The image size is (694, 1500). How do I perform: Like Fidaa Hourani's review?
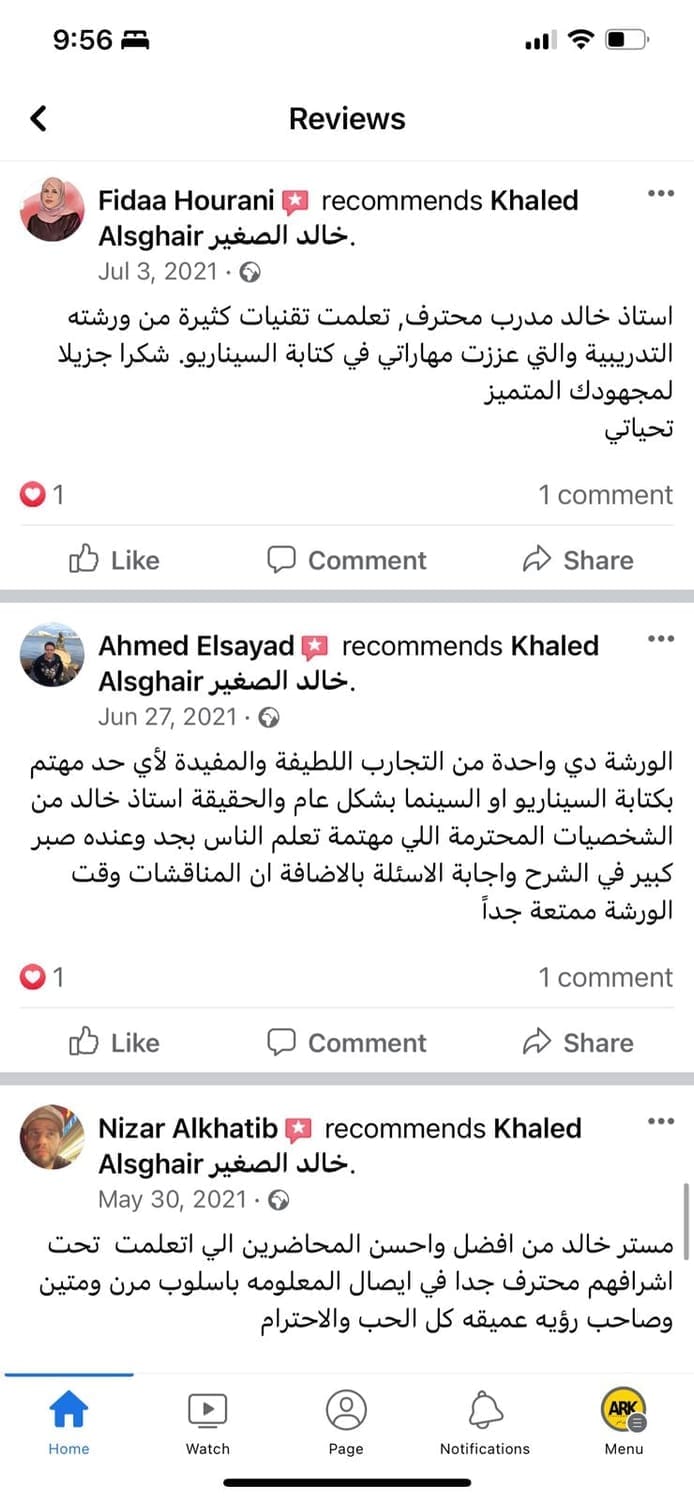click(114, 560)
